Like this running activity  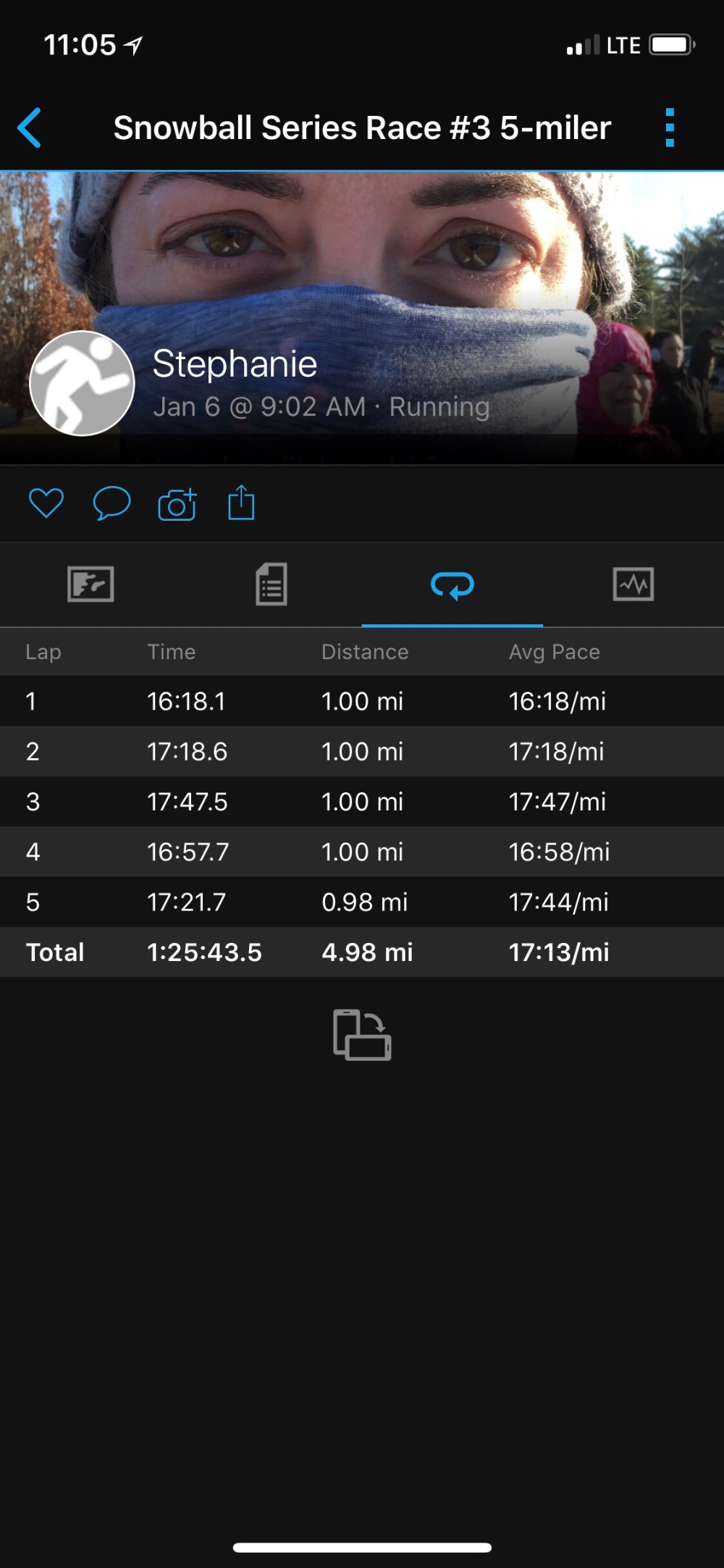click(46, 503)
